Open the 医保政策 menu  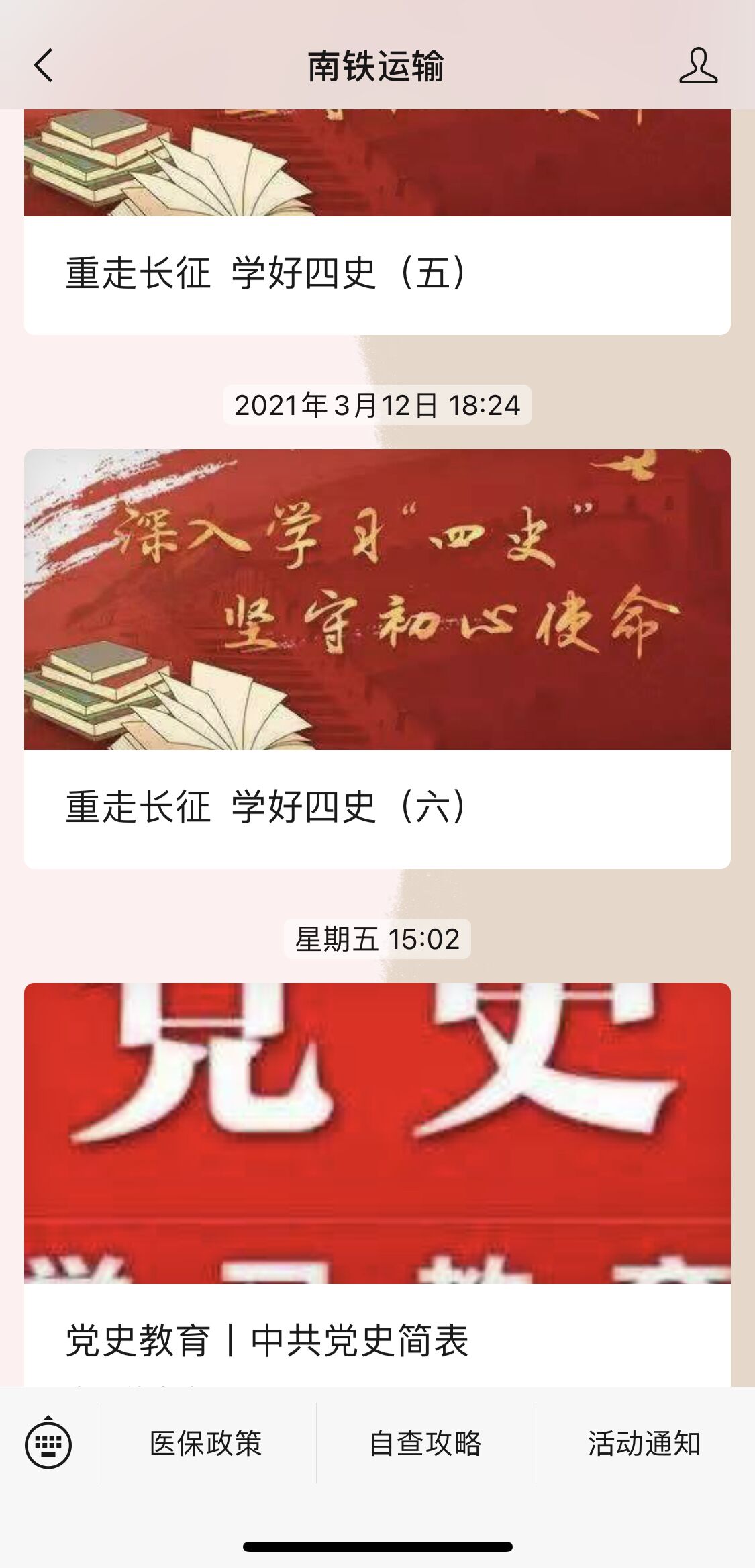click(206, 1443)
